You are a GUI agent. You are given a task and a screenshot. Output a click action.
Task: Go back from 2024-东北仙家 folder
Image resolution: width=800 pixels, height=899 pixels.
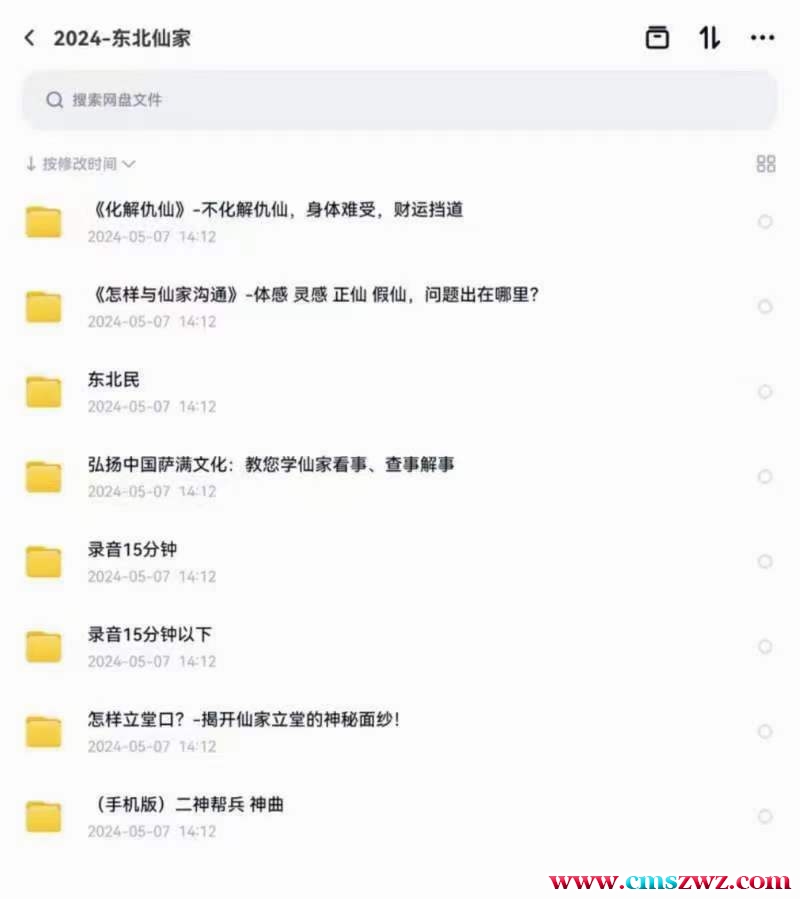coord(30,38)
